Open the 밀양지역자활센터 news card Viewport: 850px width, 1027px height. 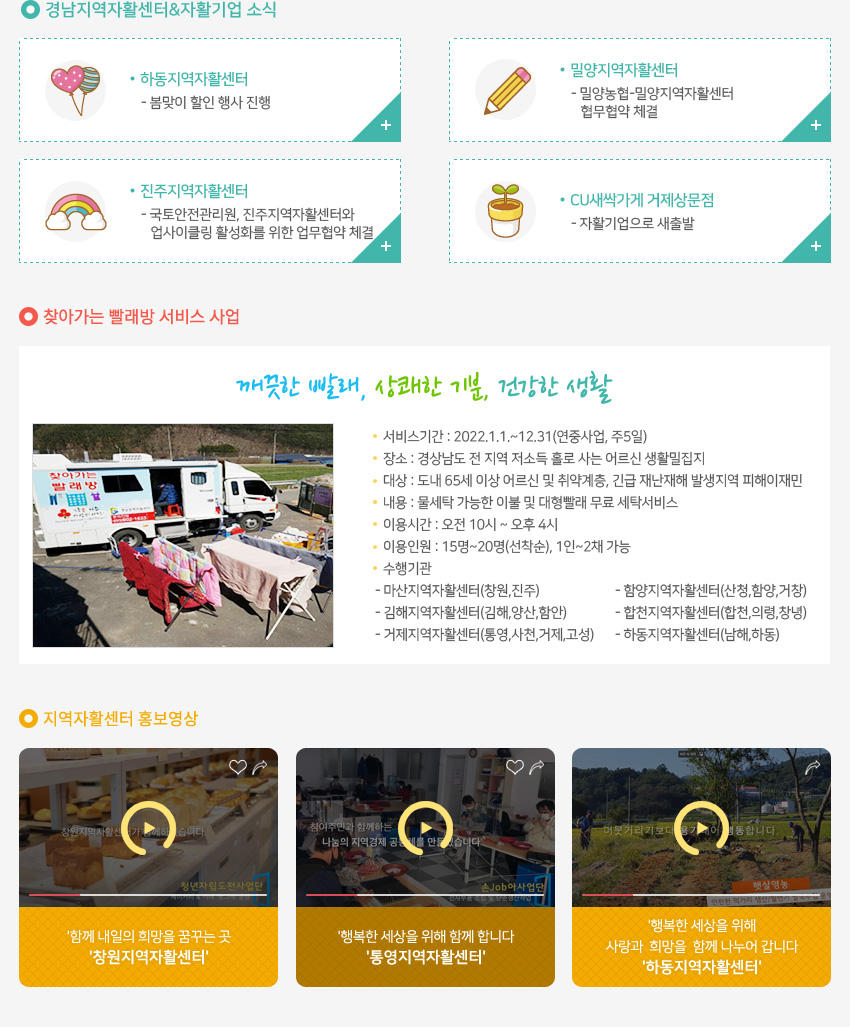tap(640, 90)
